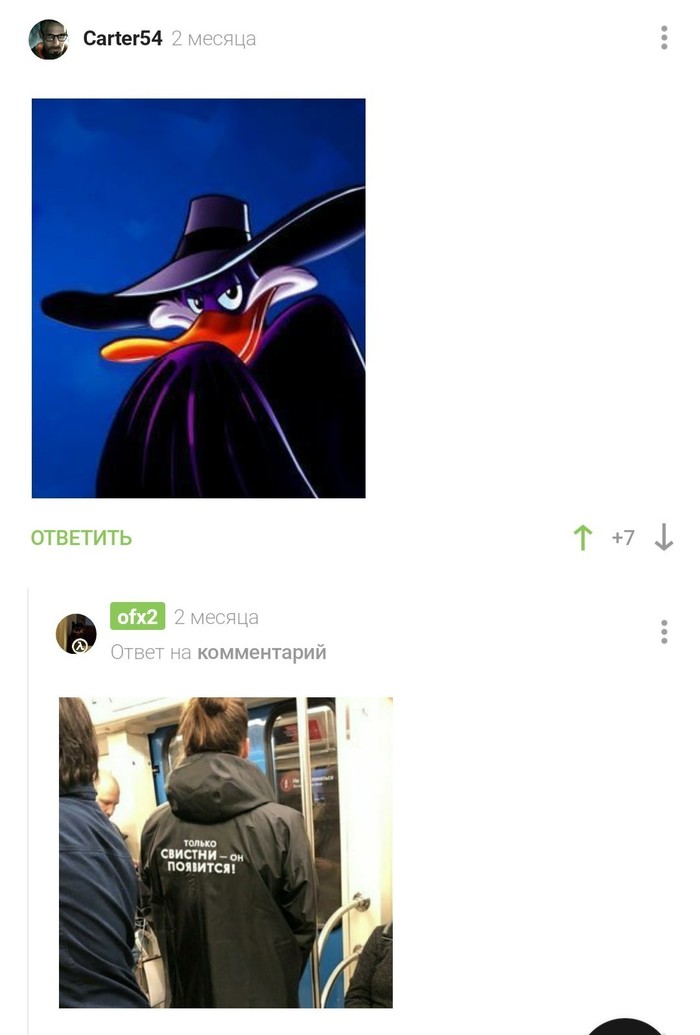Open Carter54's profile avatar
The image size is (700, 1035).
(x=48, y=39)
